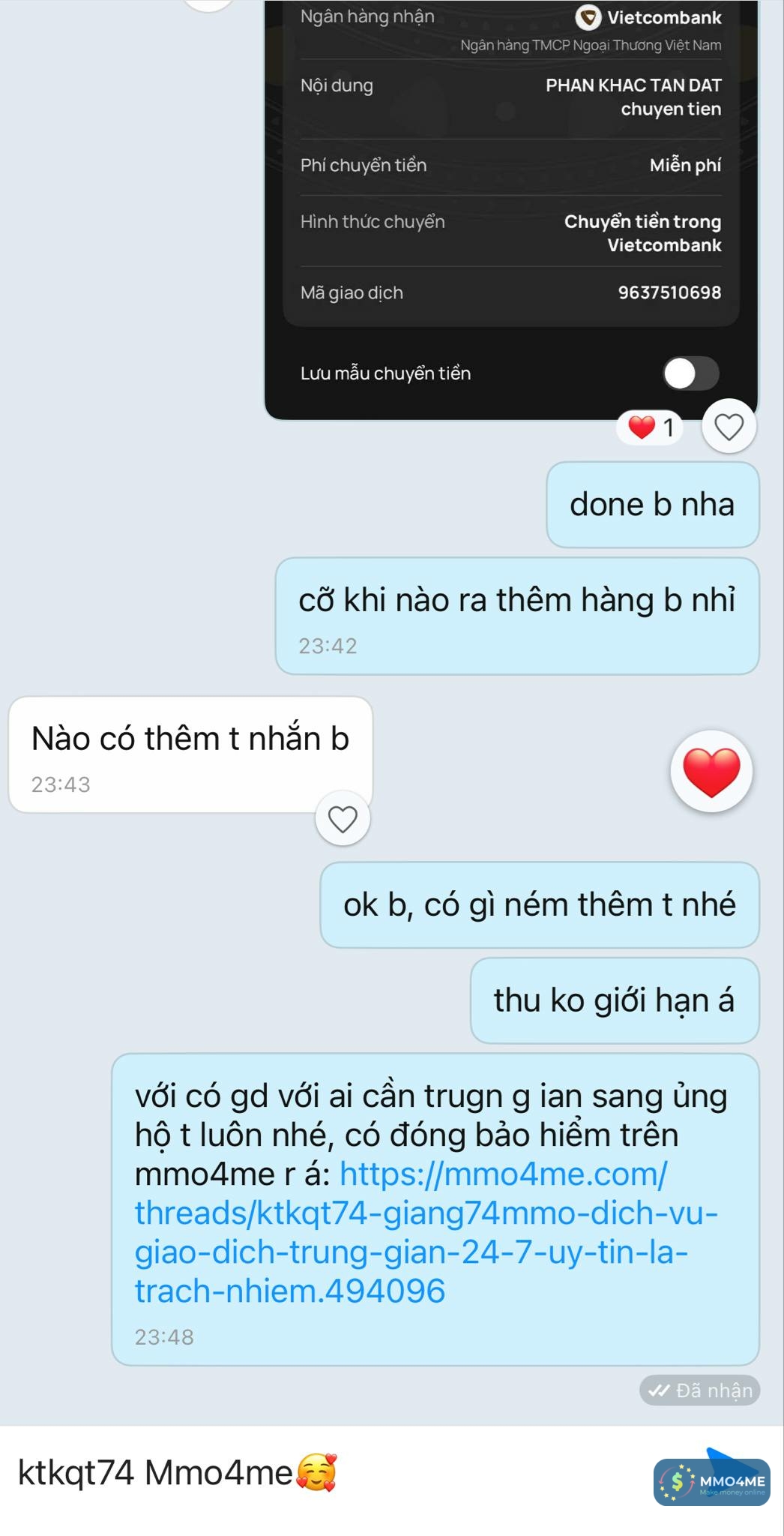Viewport: 784px width, 1536px height.
Task: Like the "Nào có thêm t nhắn b" message
Action: tap(343, 819)
